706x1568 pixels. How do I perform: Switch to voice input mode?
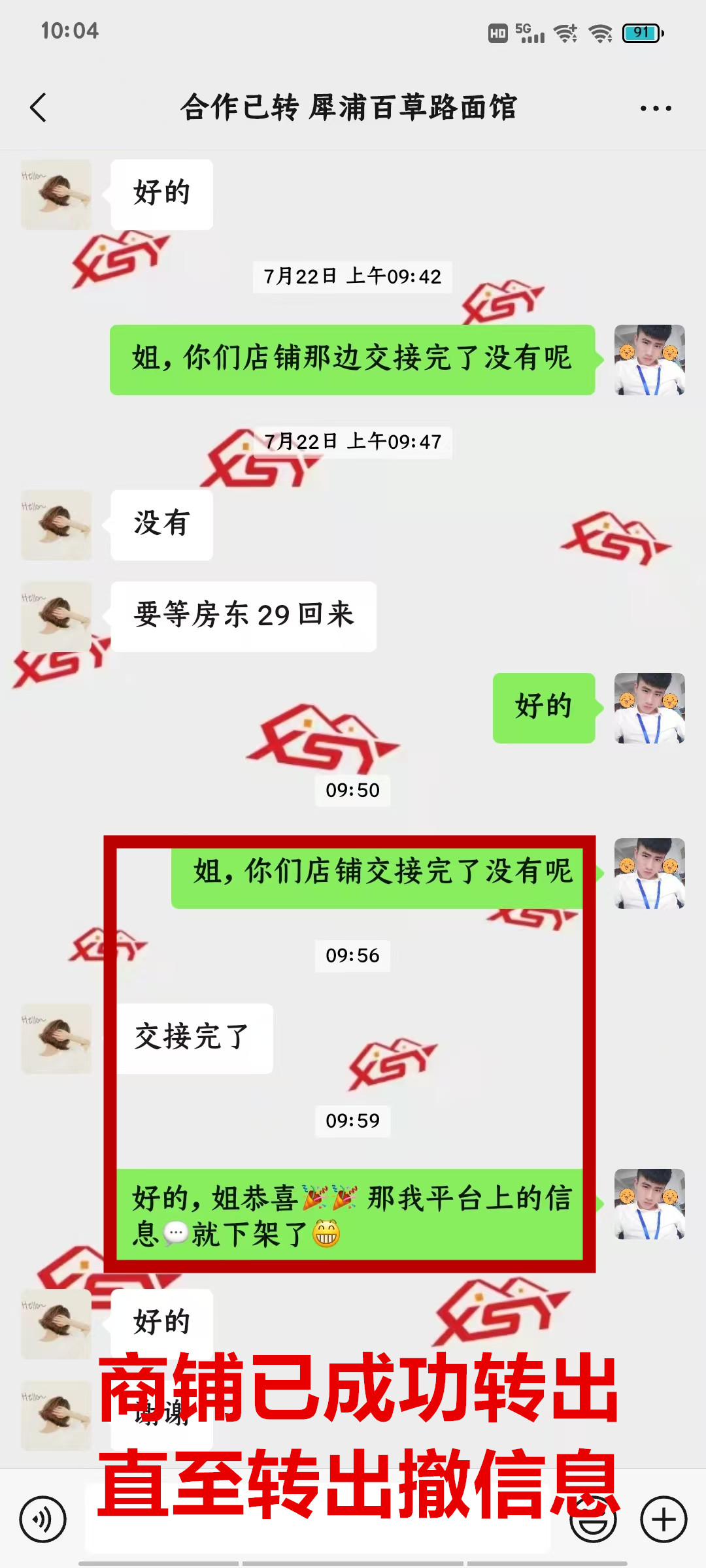[x=43, y=1519]
